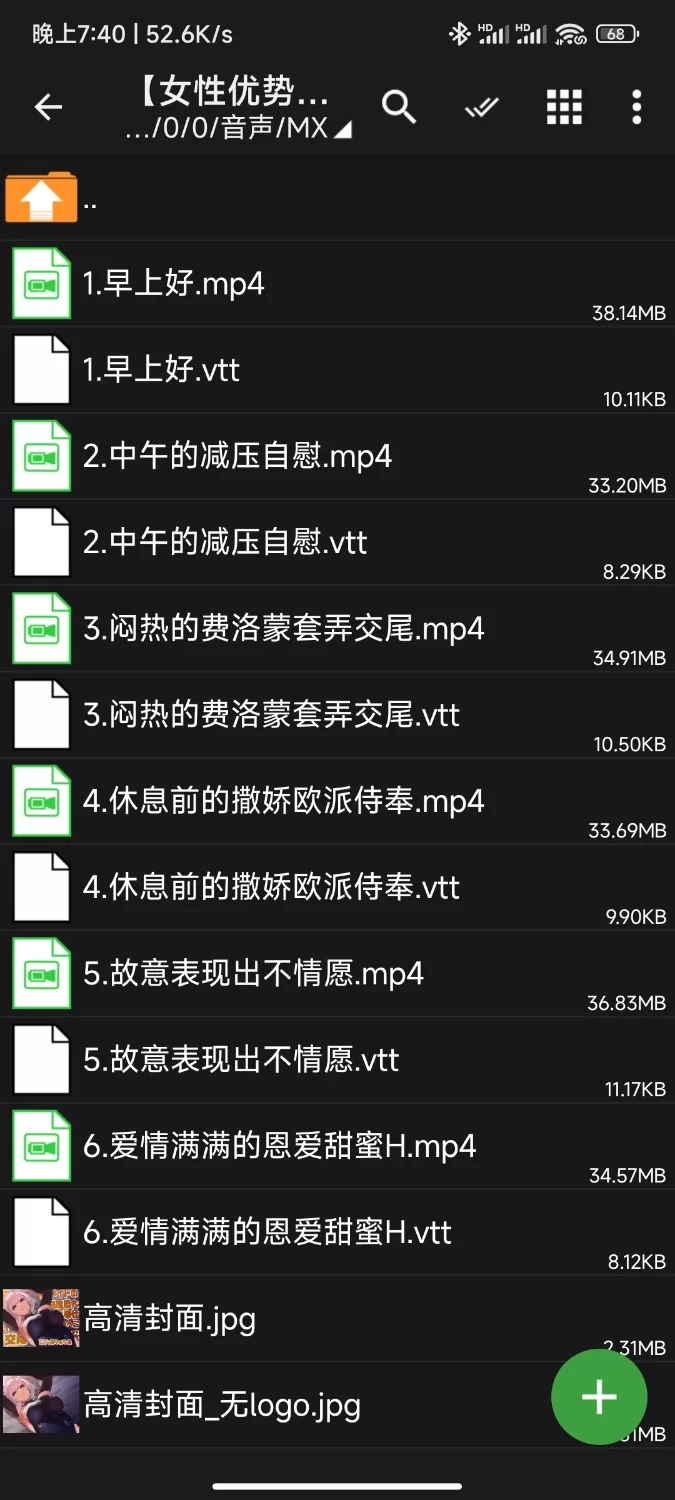This screenshot has width=675, height=1500.
Task: Open the file search
Action: point(399,107)
